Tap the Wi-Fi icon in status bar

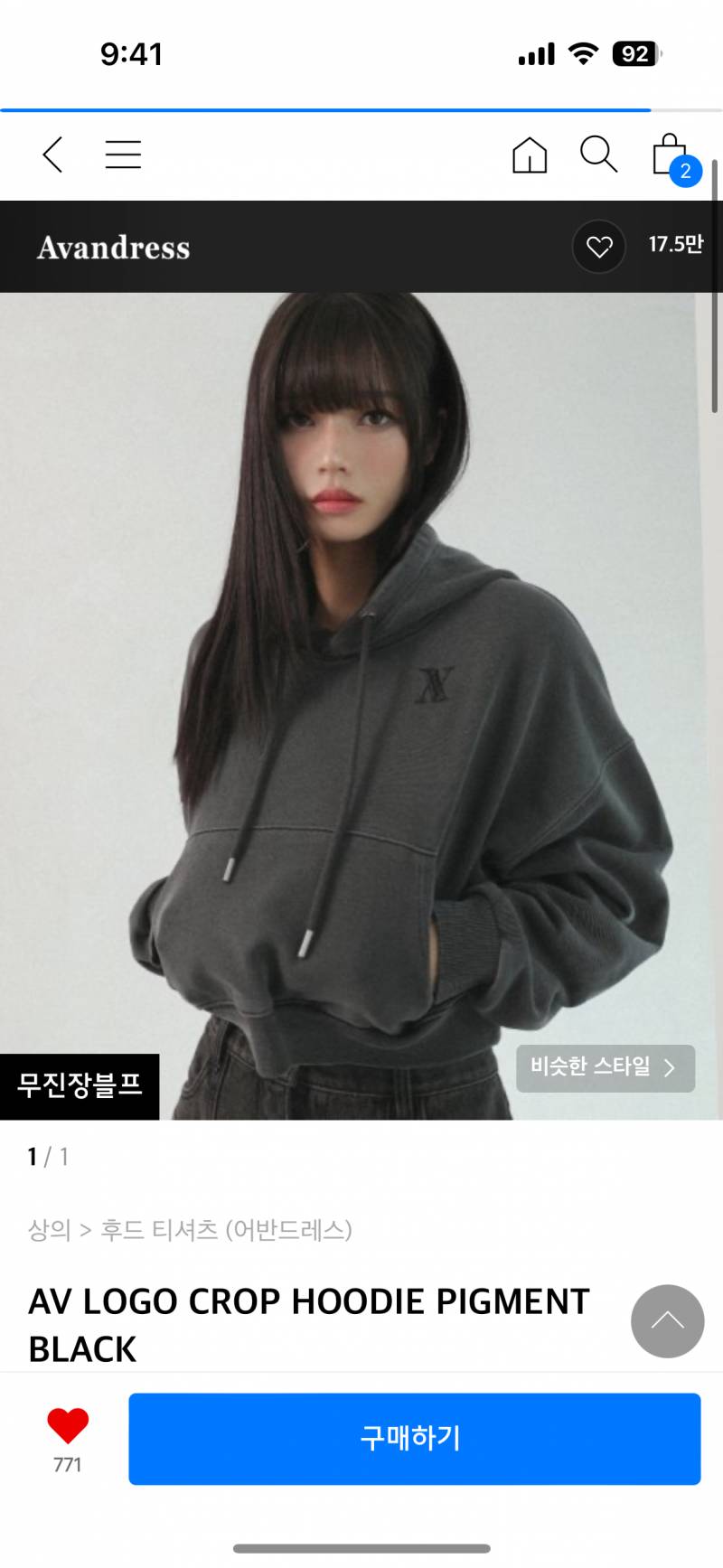[x=583, y=53]
